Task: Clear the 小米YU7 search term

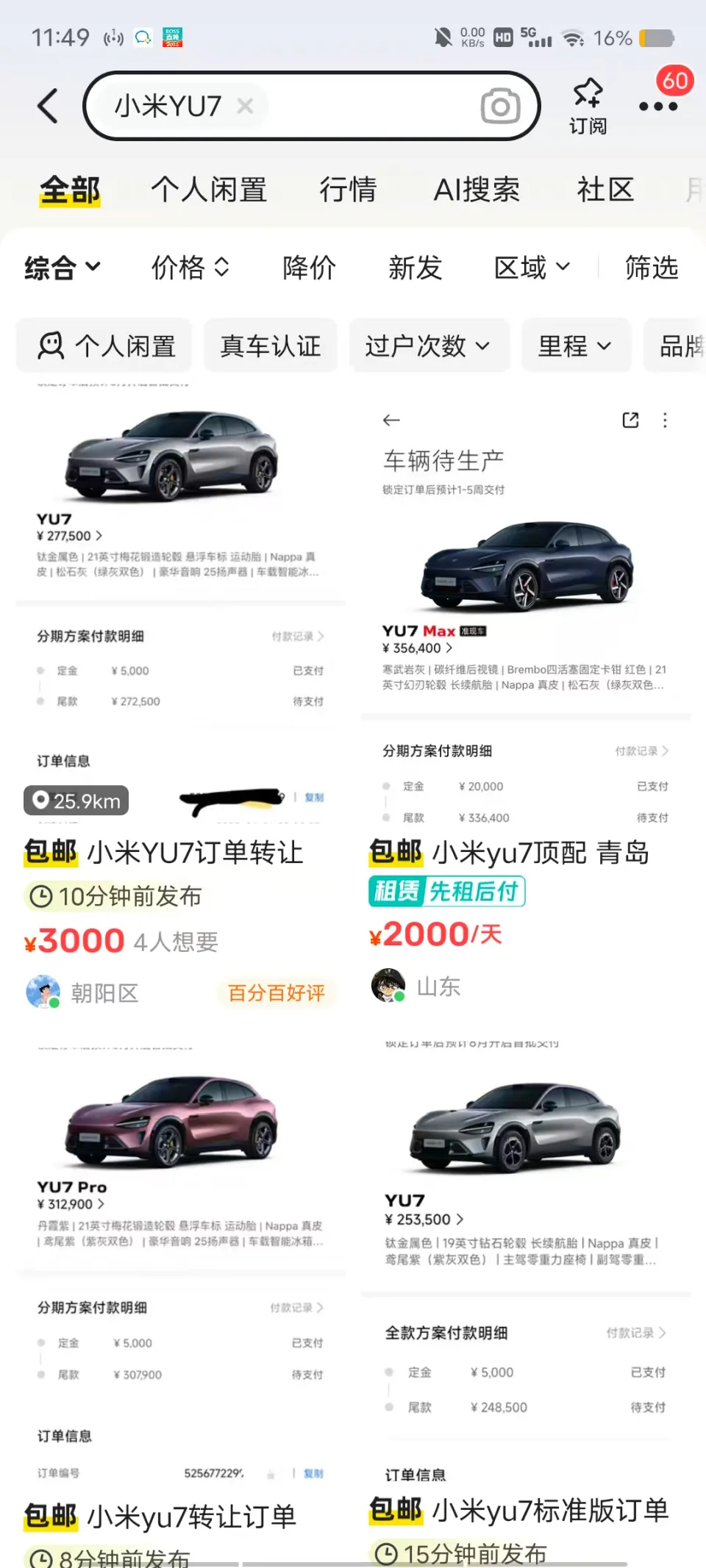Action: click(x=245, y=107)
